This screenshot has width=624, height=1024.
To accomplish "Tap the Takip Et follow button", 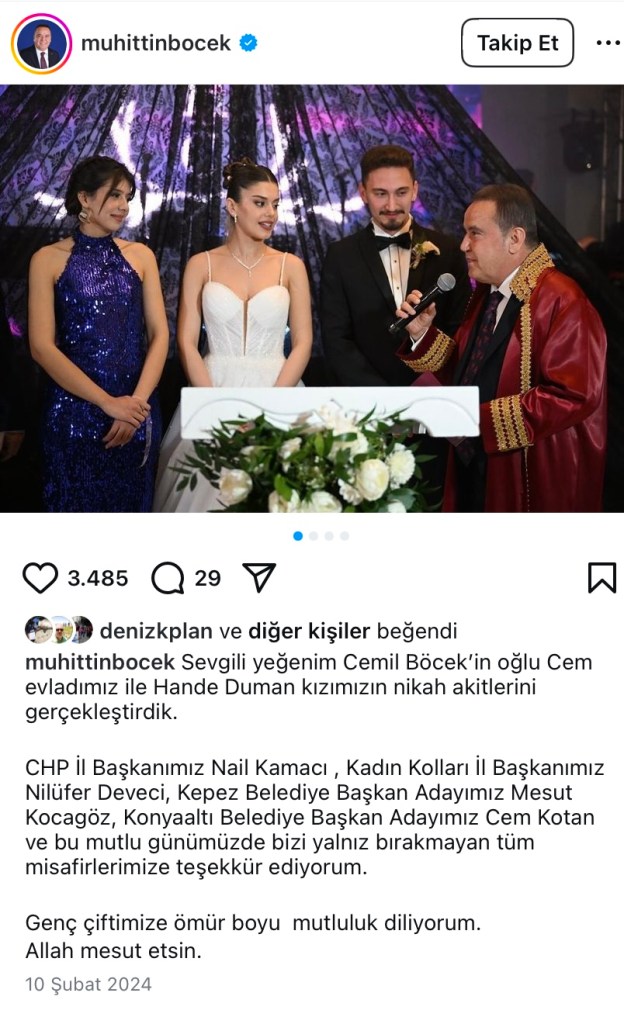I will pos(517,43).
